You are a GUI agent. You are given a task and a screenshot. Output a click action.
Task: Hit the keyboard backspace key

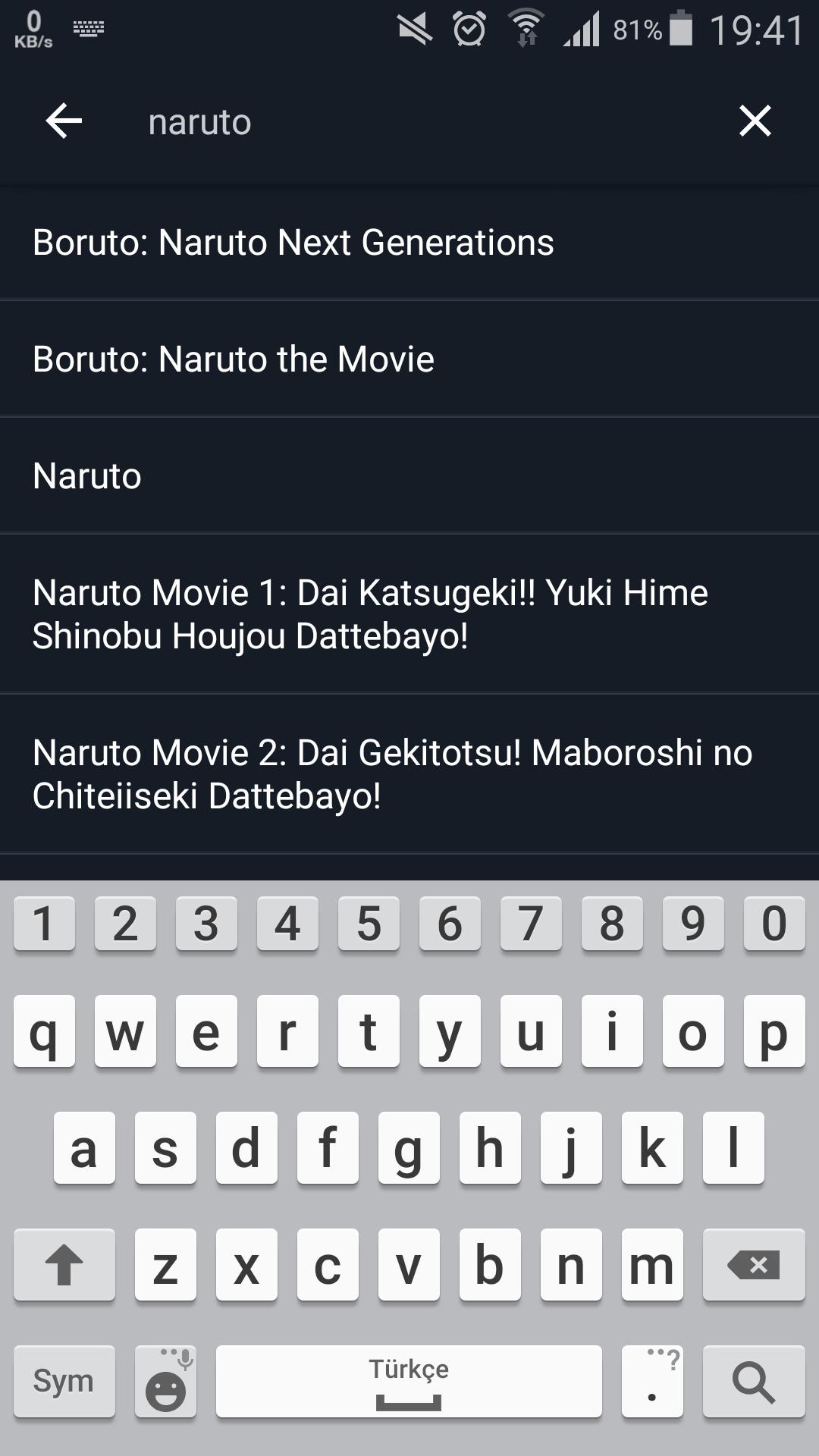753,1264
